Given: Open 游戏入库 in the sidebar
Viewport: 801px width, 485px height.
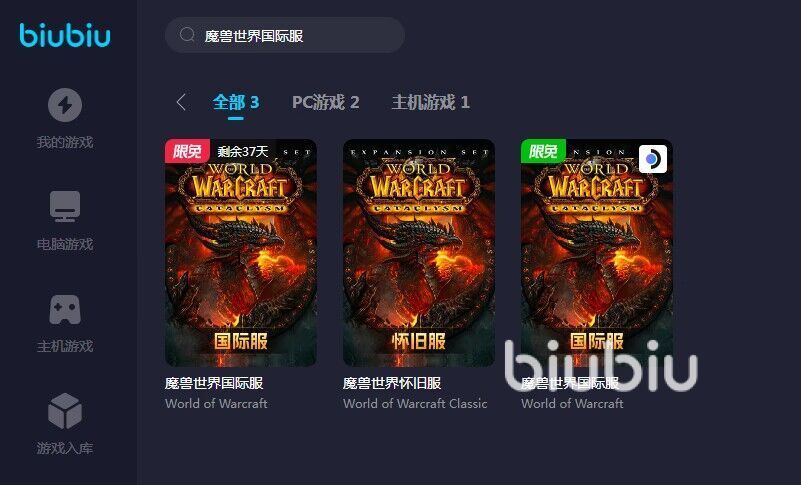Looking at the screenshot, I should coord(65,424).
